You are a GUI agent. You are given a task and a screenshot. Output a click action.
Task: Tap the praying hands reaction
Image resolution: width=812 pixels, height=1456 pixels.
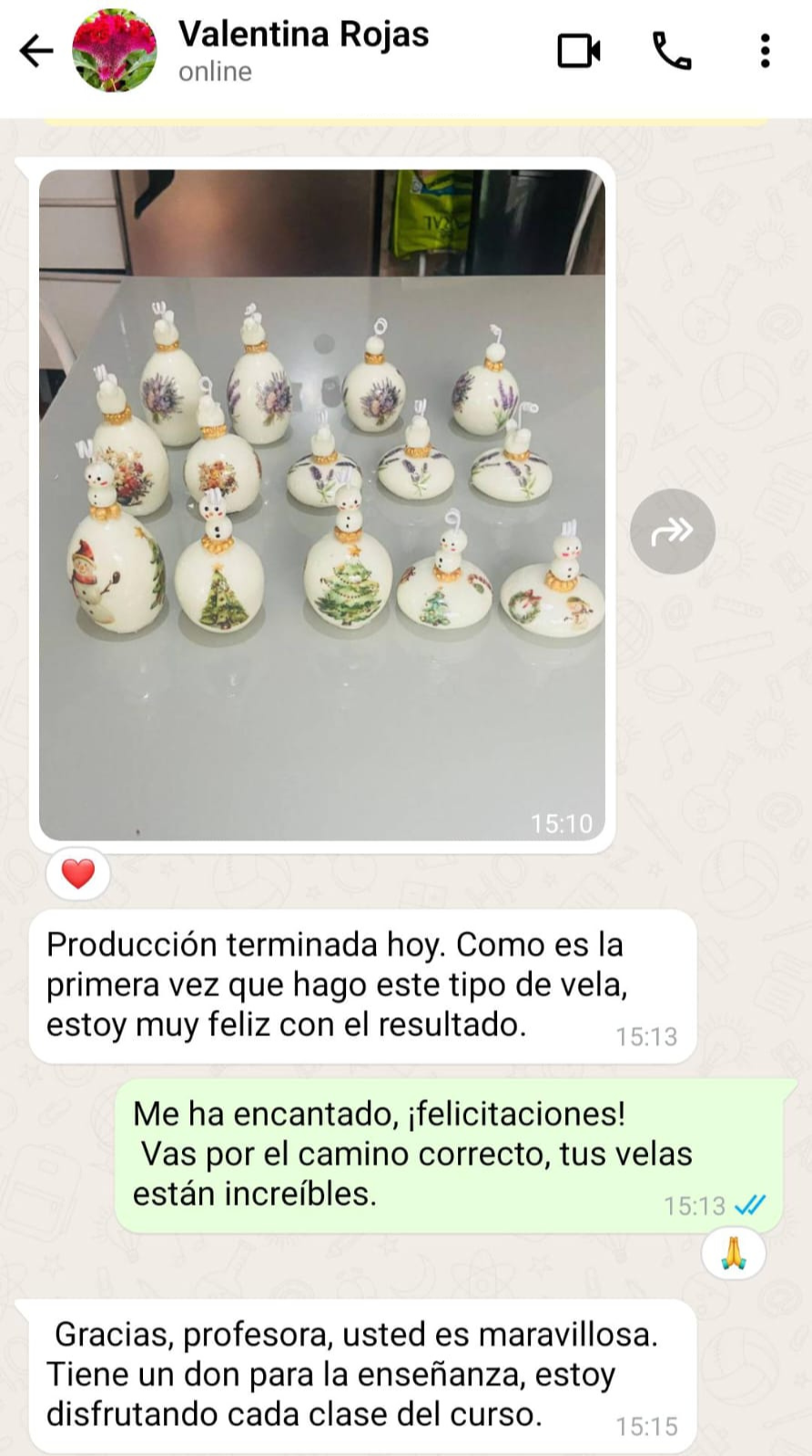734,1255
